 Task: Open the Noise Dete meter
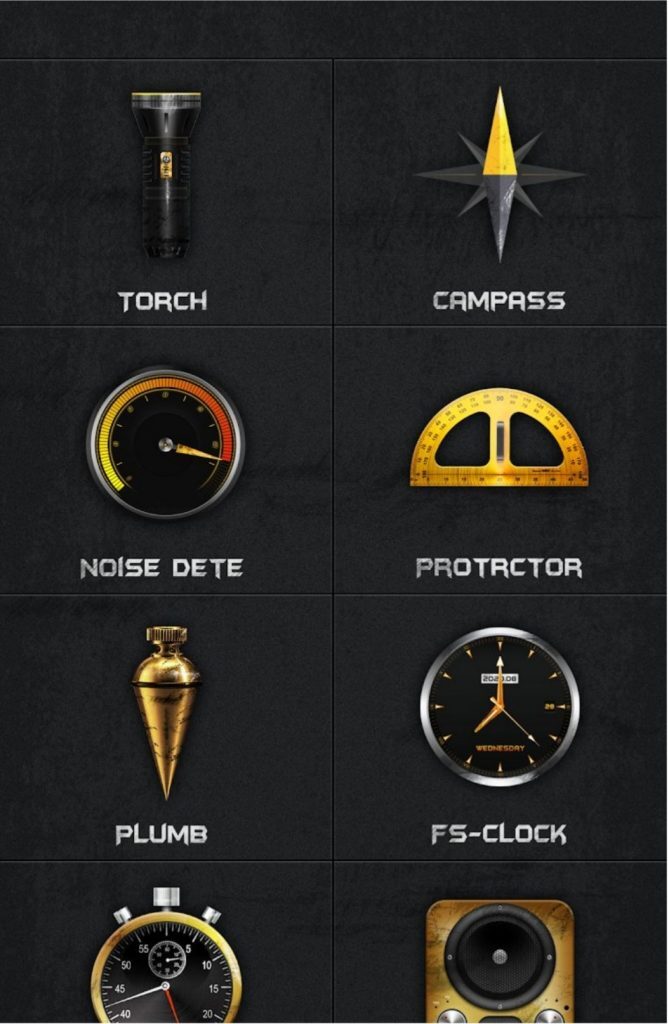[x=166, y=460]
